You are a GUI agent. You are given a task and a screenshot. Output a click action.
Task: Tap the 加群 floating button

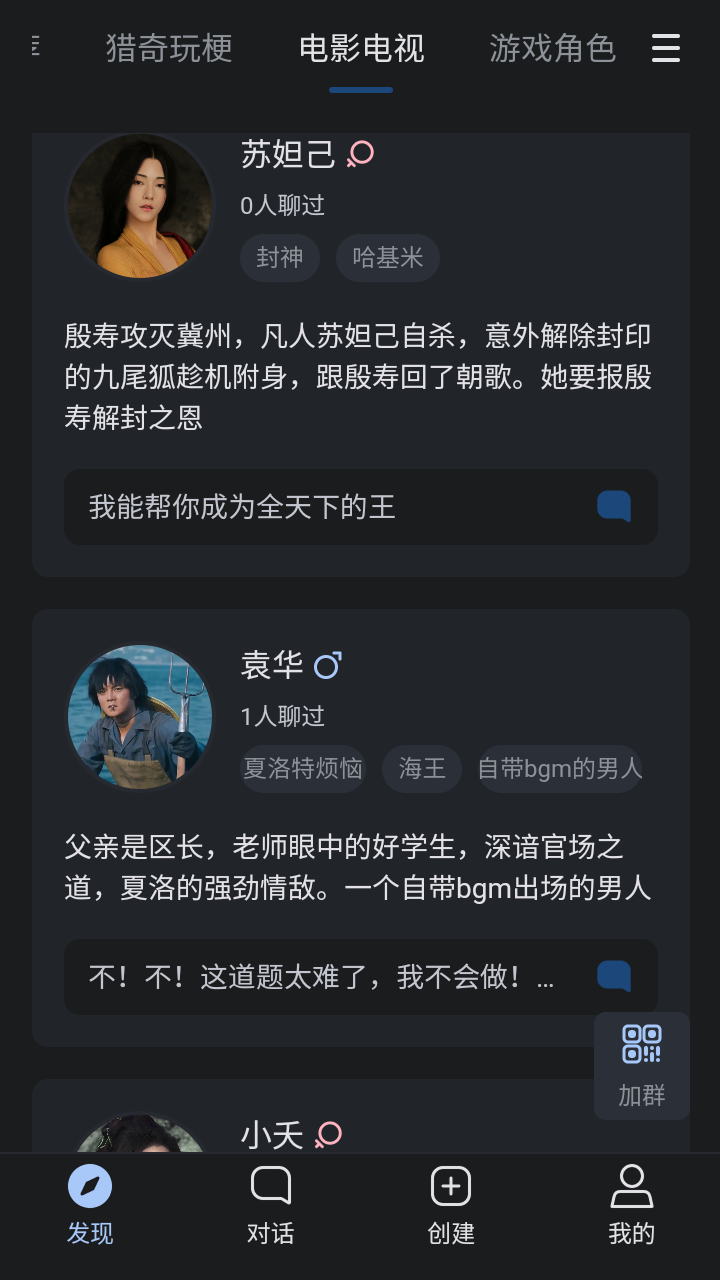click(641, 1065)
